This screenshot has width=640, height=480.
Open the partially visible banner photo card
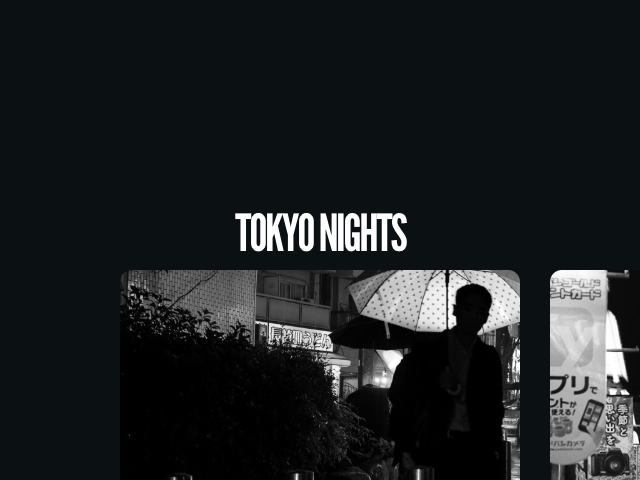coord(595,375)
